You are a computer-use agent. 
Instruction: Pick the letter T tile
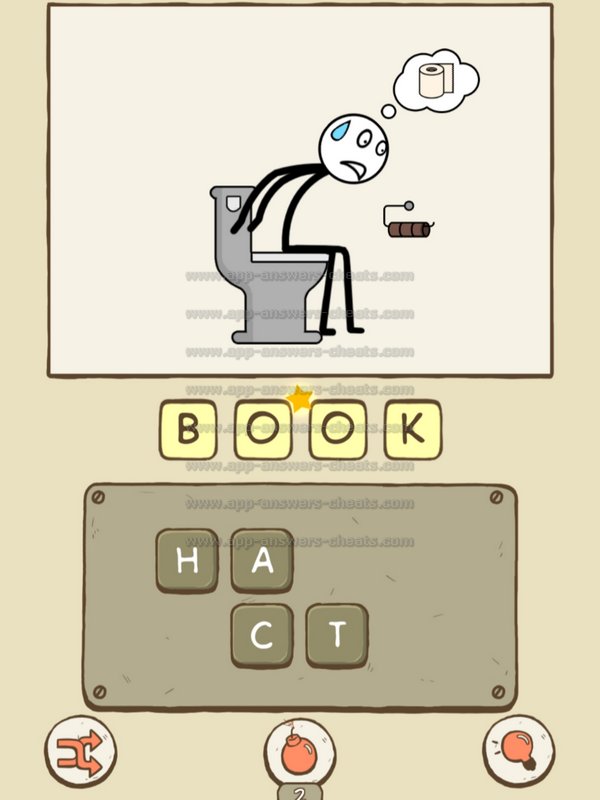(337, 635)
